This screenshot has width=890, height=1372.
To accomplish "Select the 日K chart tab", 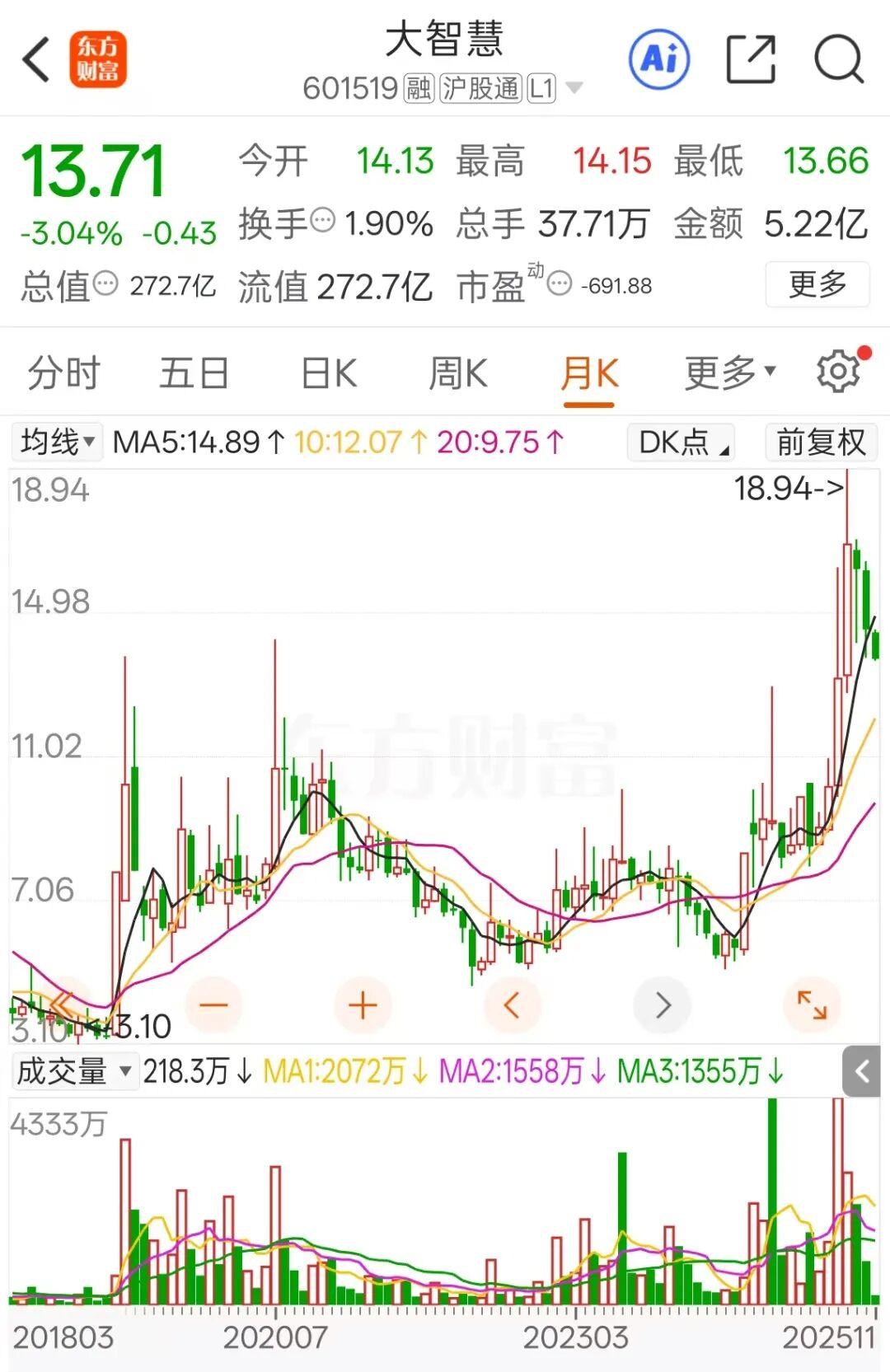I will click(329, 373).
